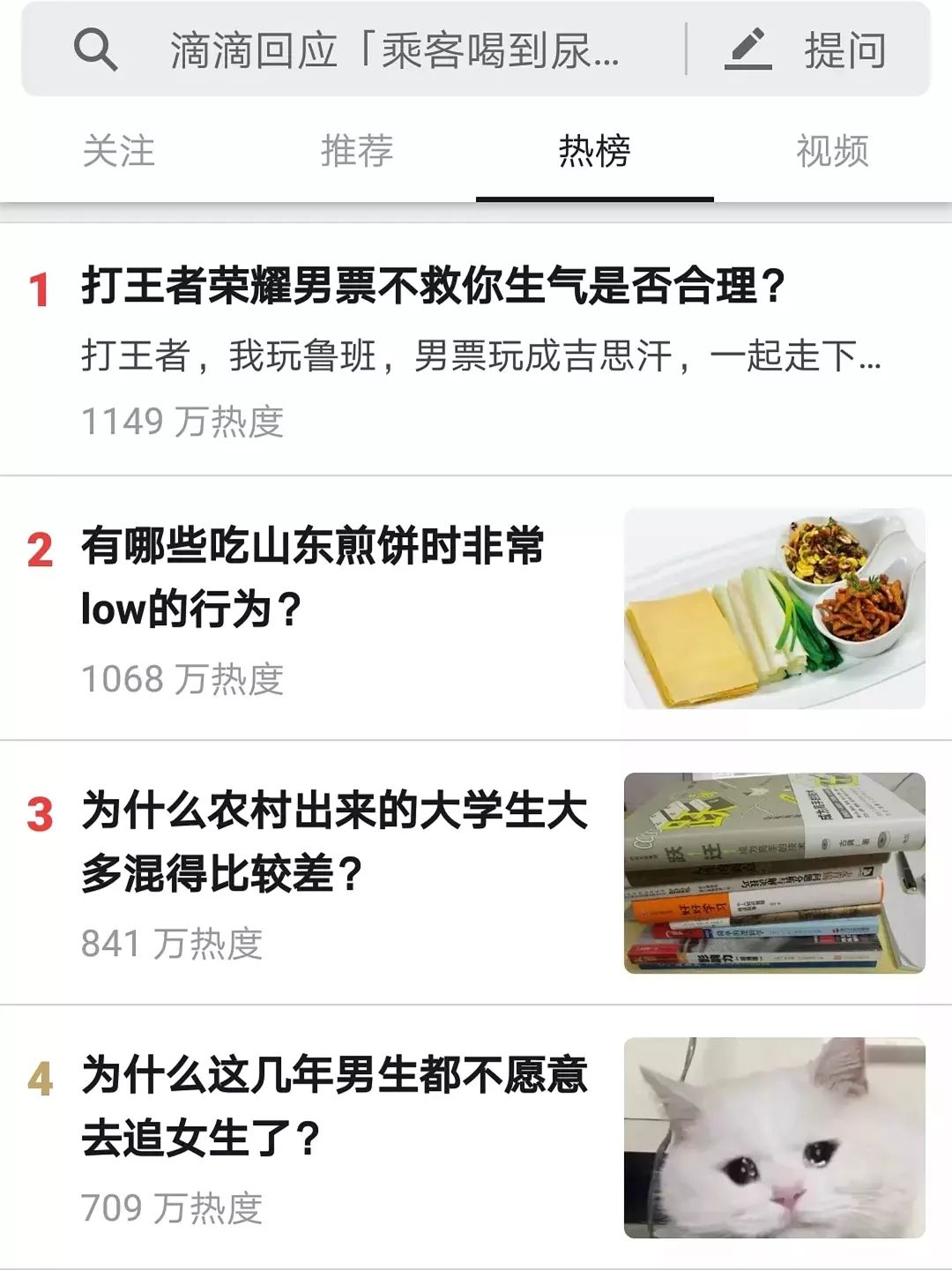This screenshot has width=952, height=1270.
Task: Click the search field showing 滴滴回应 text
Action: (397, 50)
